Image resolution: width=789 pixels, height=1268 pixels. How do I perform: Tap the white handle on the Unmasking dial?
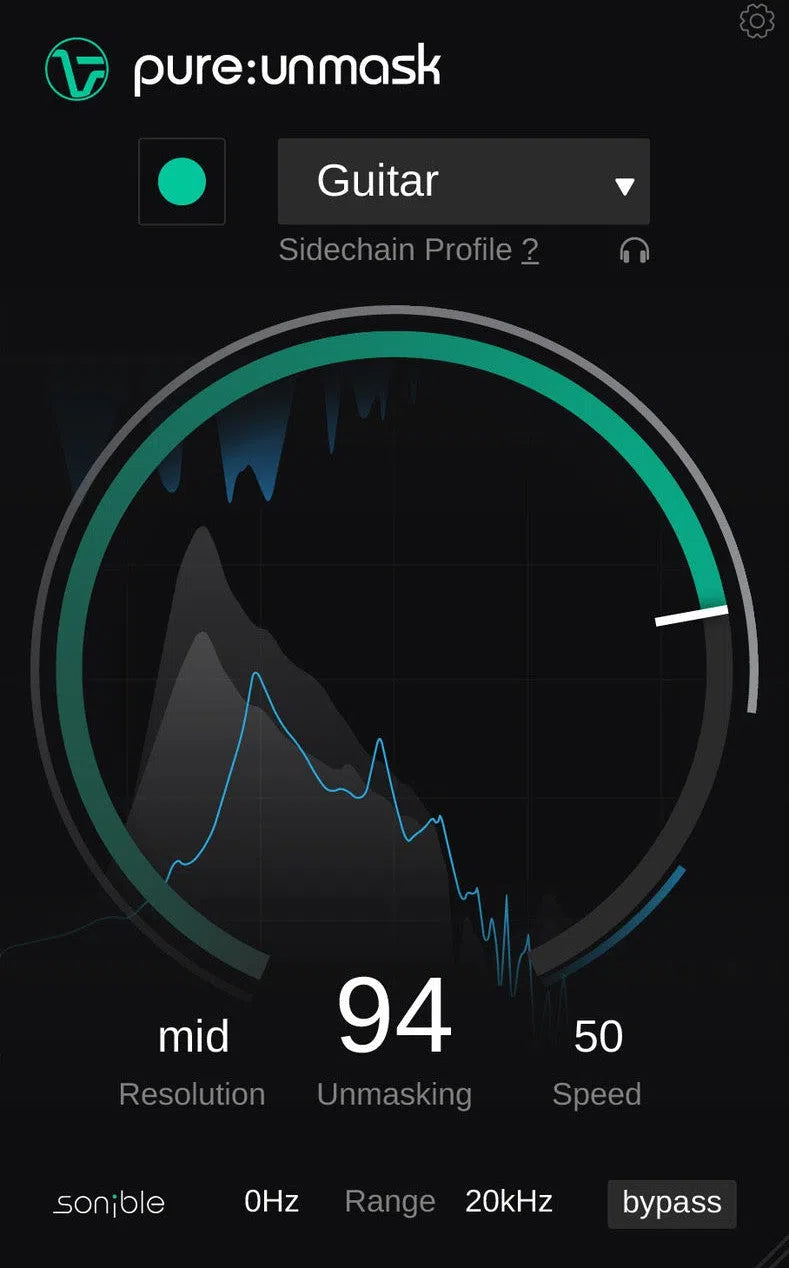click(691, 614)
